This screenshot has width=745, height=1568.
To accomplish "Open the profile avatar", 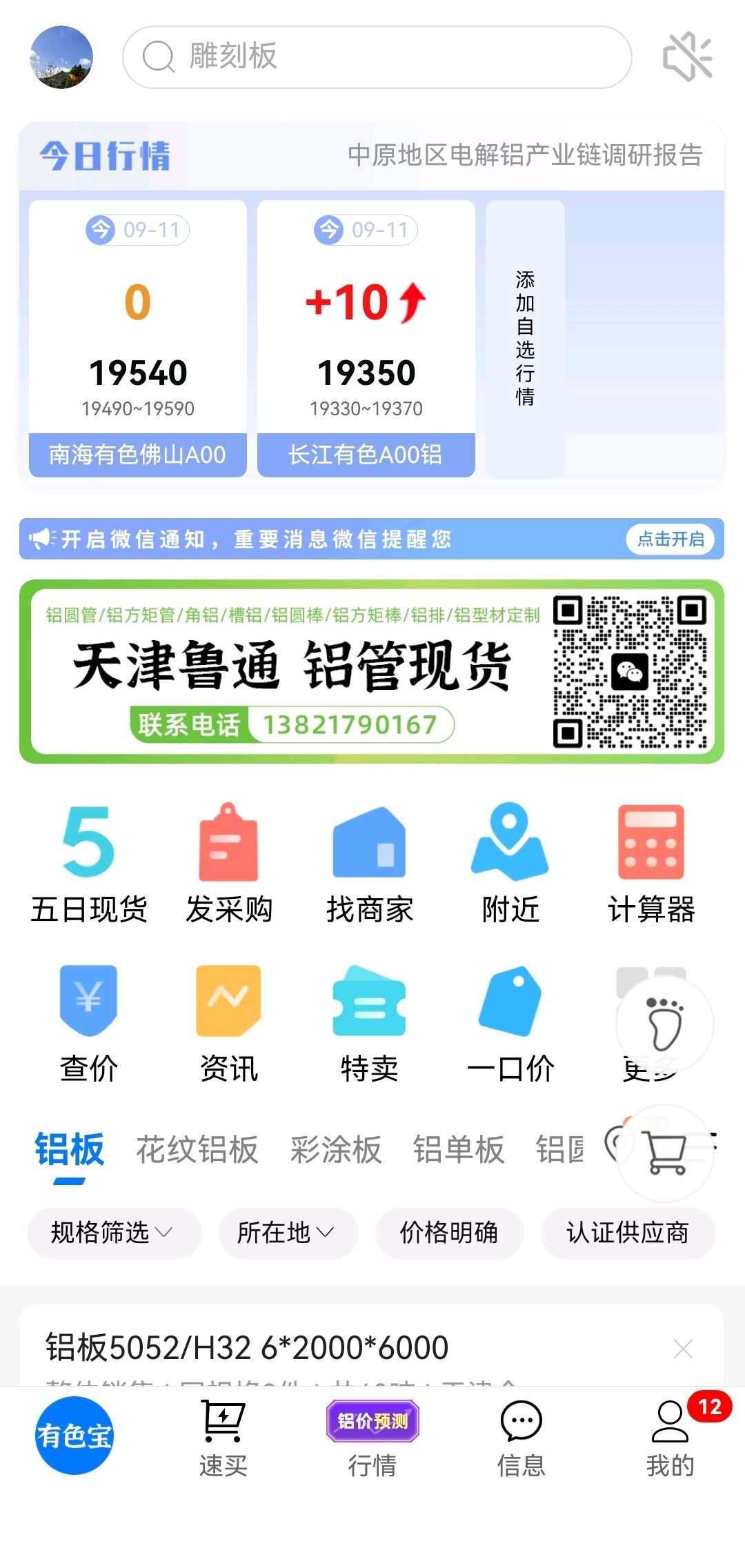I will click(x=61, y=57).
